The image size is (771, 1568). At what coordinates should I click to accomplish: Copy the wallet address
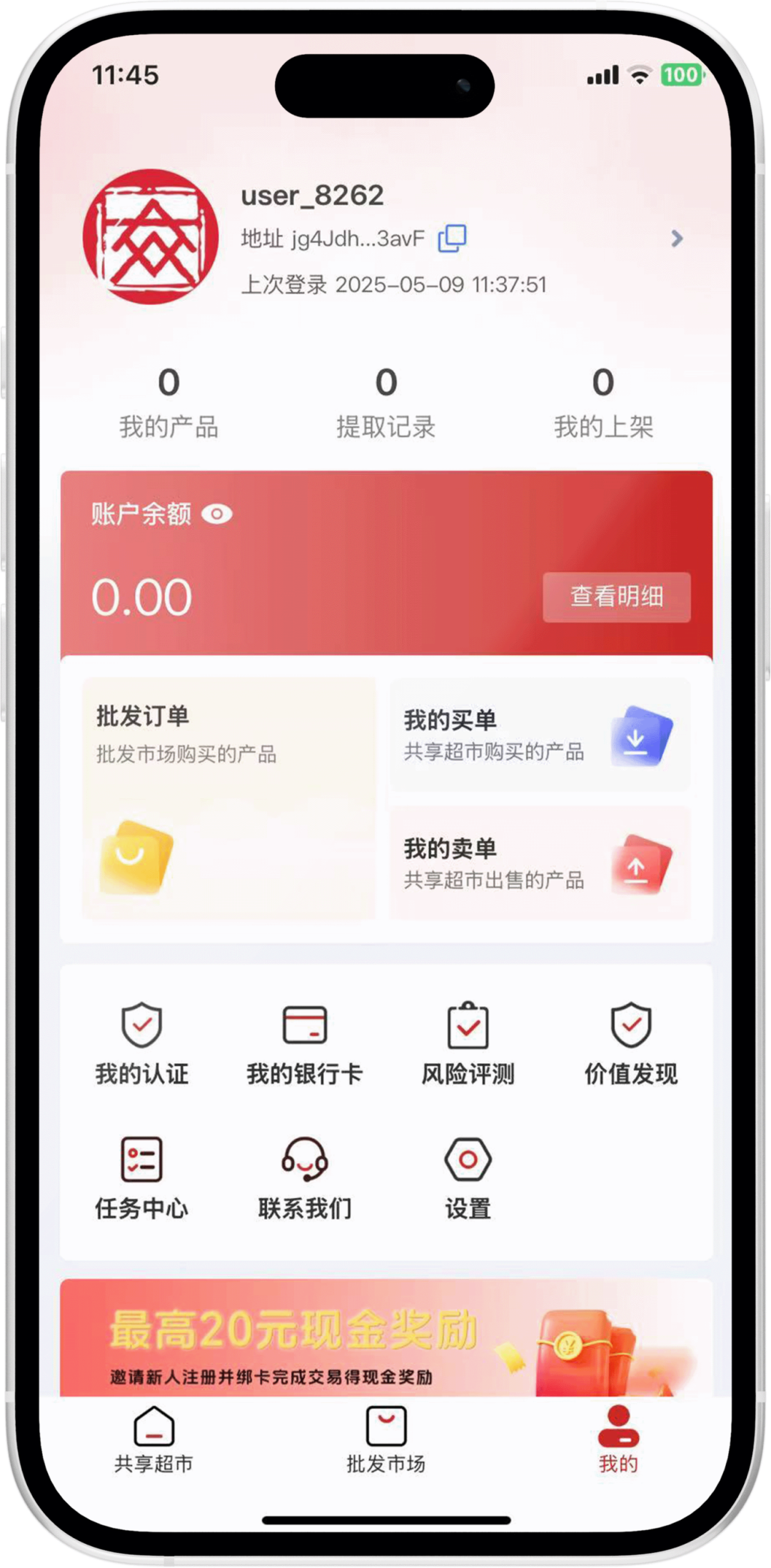[452, 238]
